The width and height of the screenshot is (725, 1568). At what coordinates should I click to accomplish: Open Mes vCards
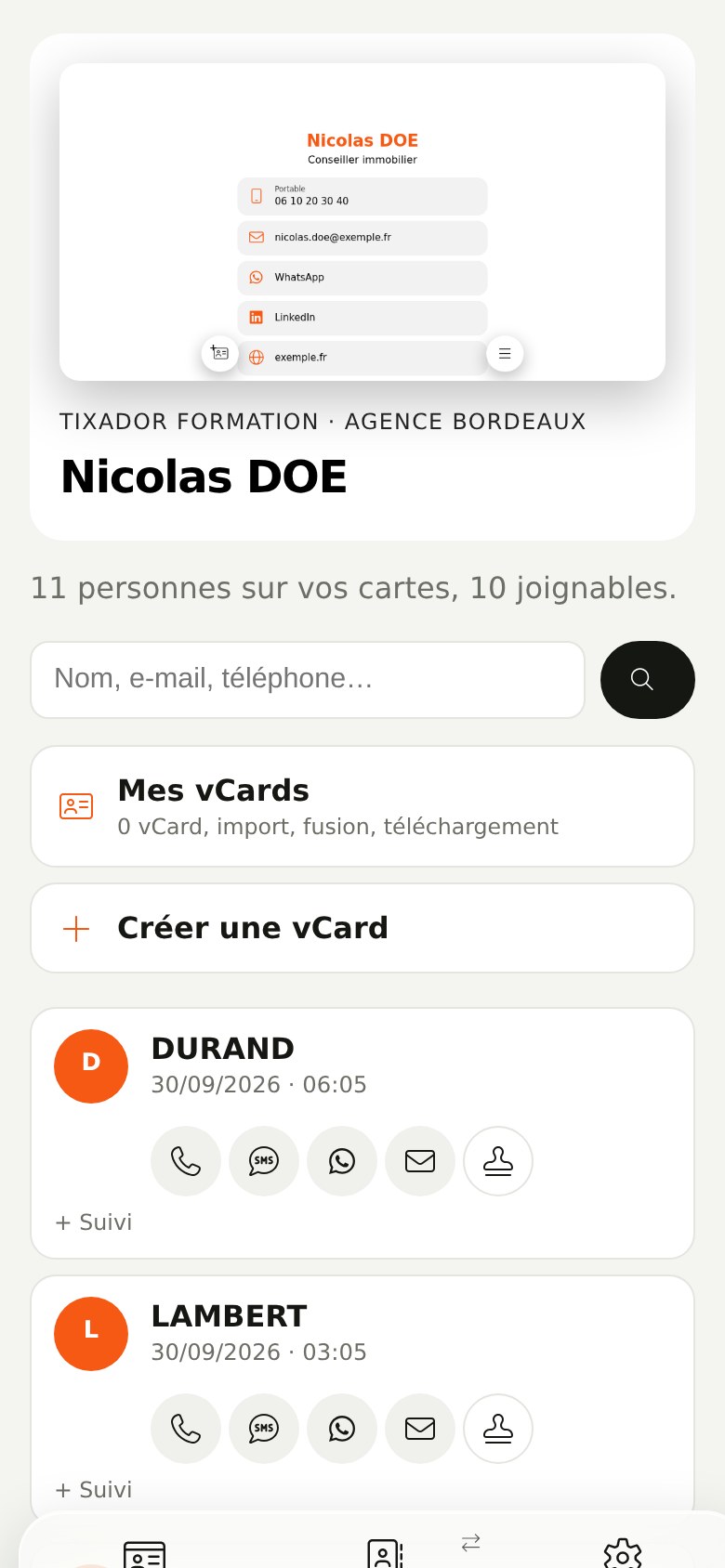(x=362, y=806)
